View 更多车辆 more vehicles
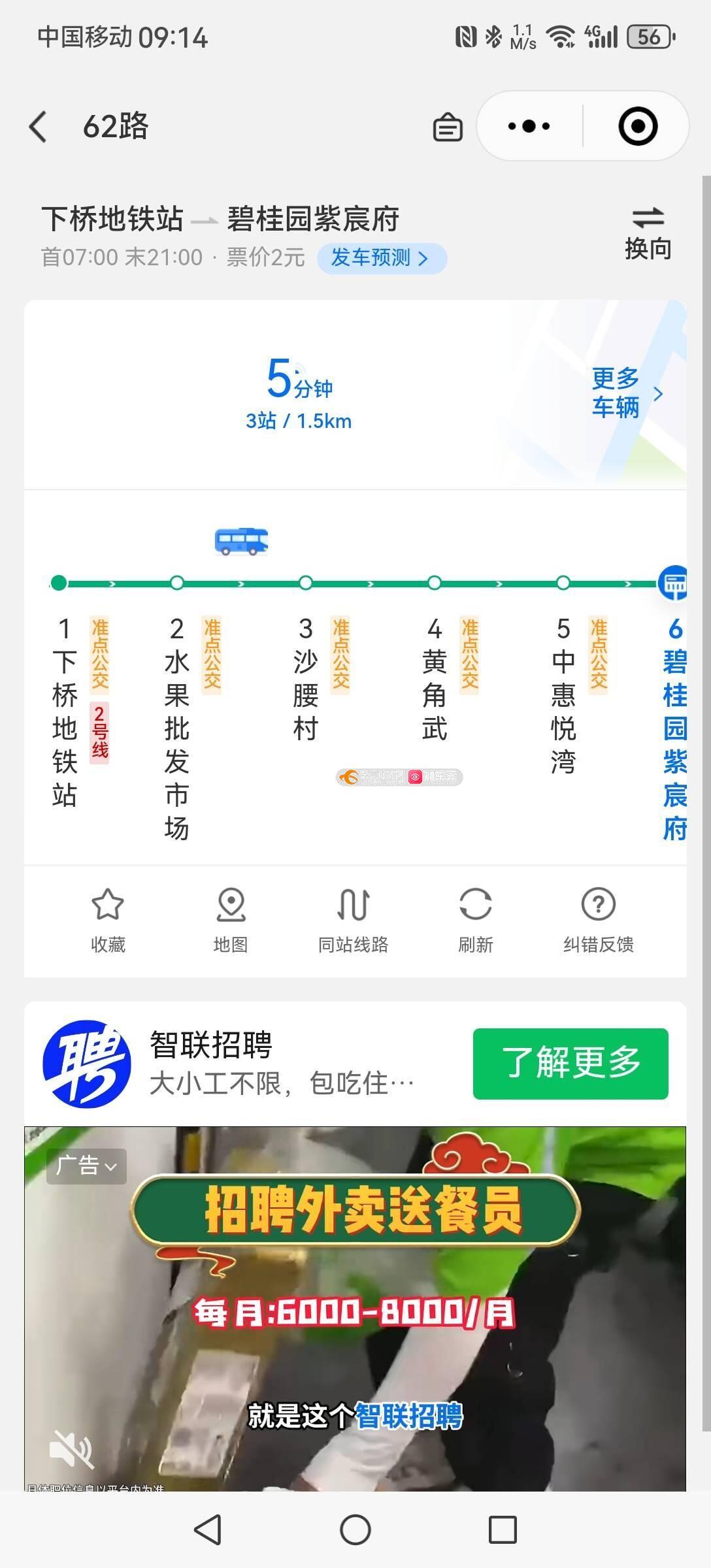Image resolution: width=711 pixels, height=1568 pixels. [x=626, y=393]
